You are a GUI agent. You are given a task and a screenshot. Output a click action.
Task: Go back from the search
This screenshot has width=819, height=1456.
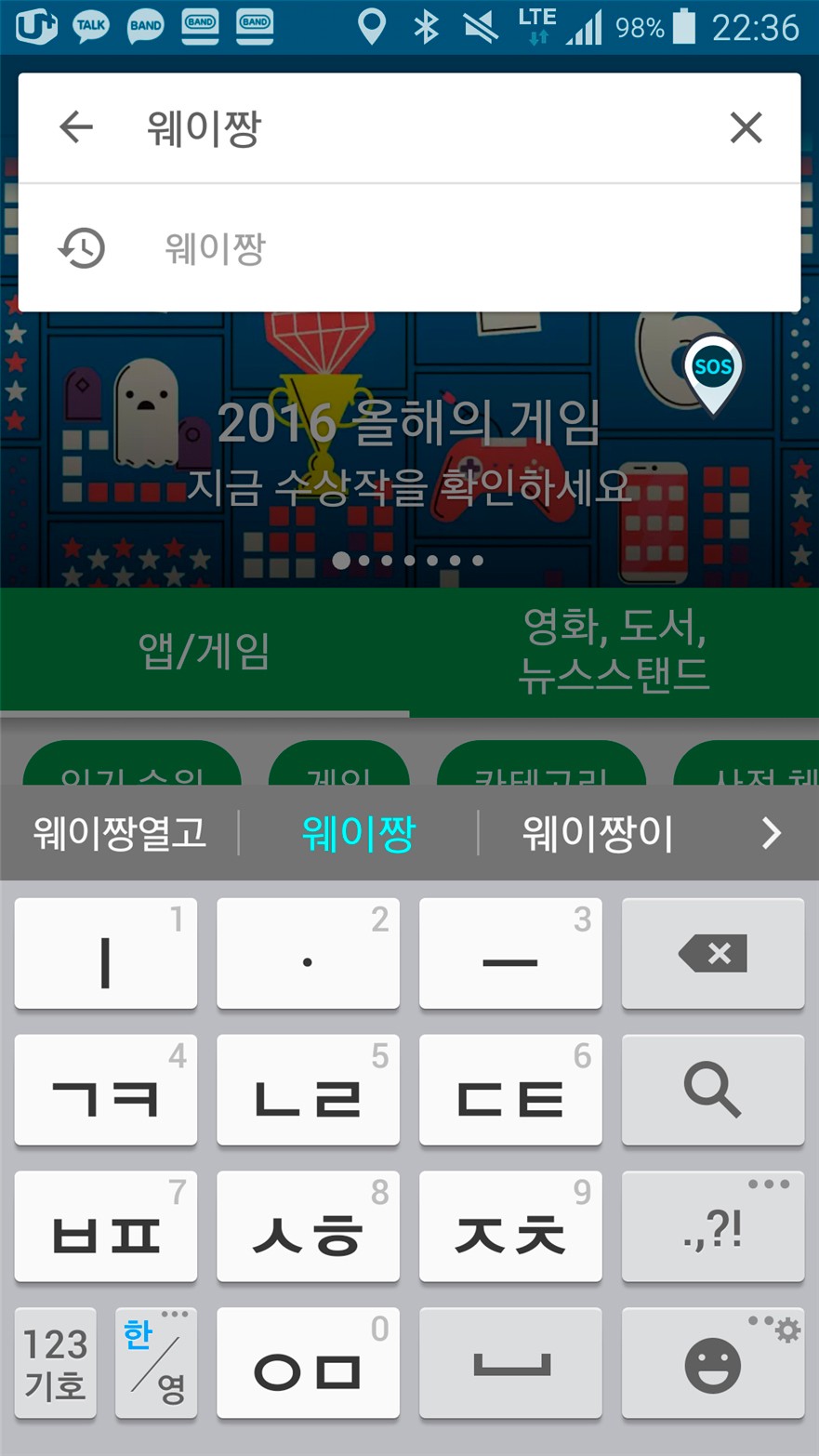[x=76, y=127]
